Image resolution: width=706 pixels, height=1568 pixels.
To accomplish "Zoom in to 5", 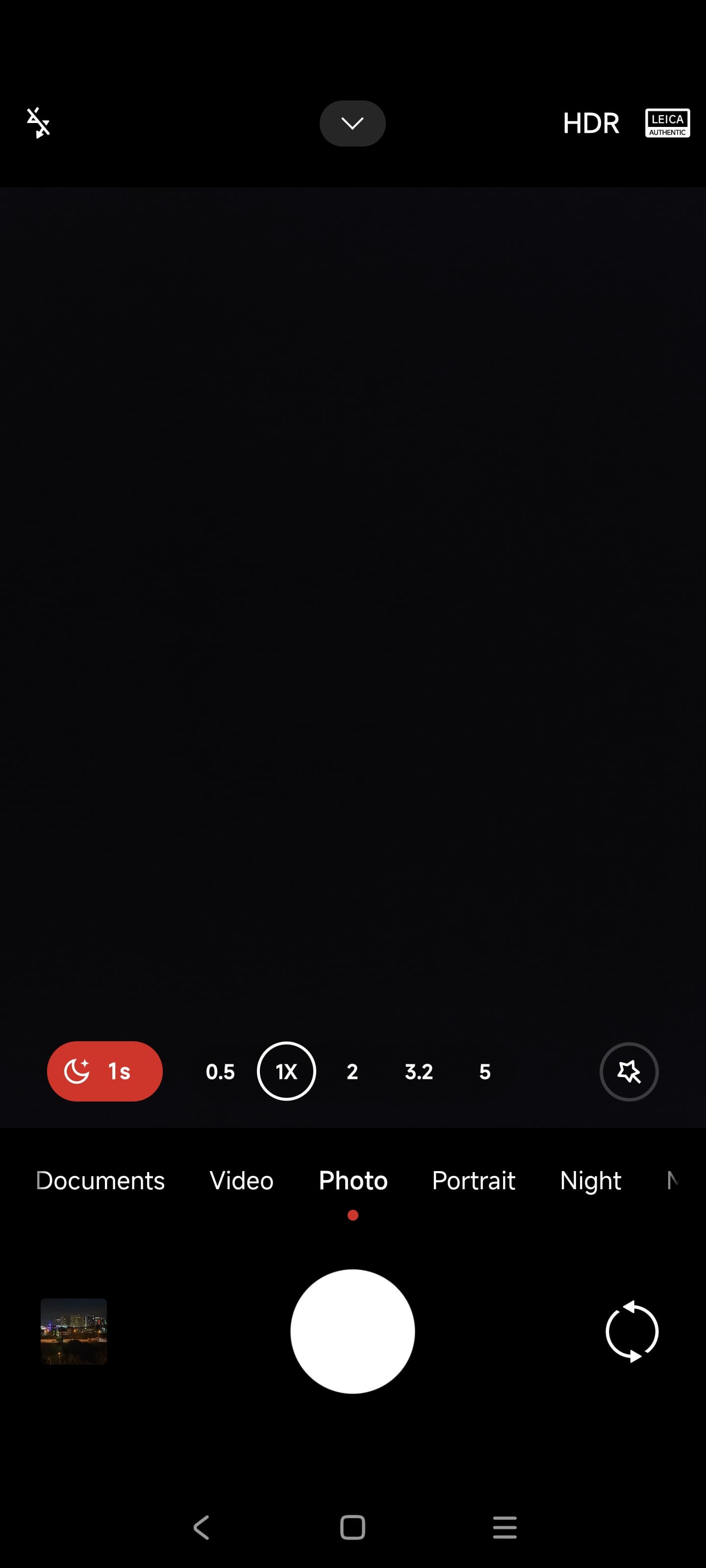I will 485,1071.
